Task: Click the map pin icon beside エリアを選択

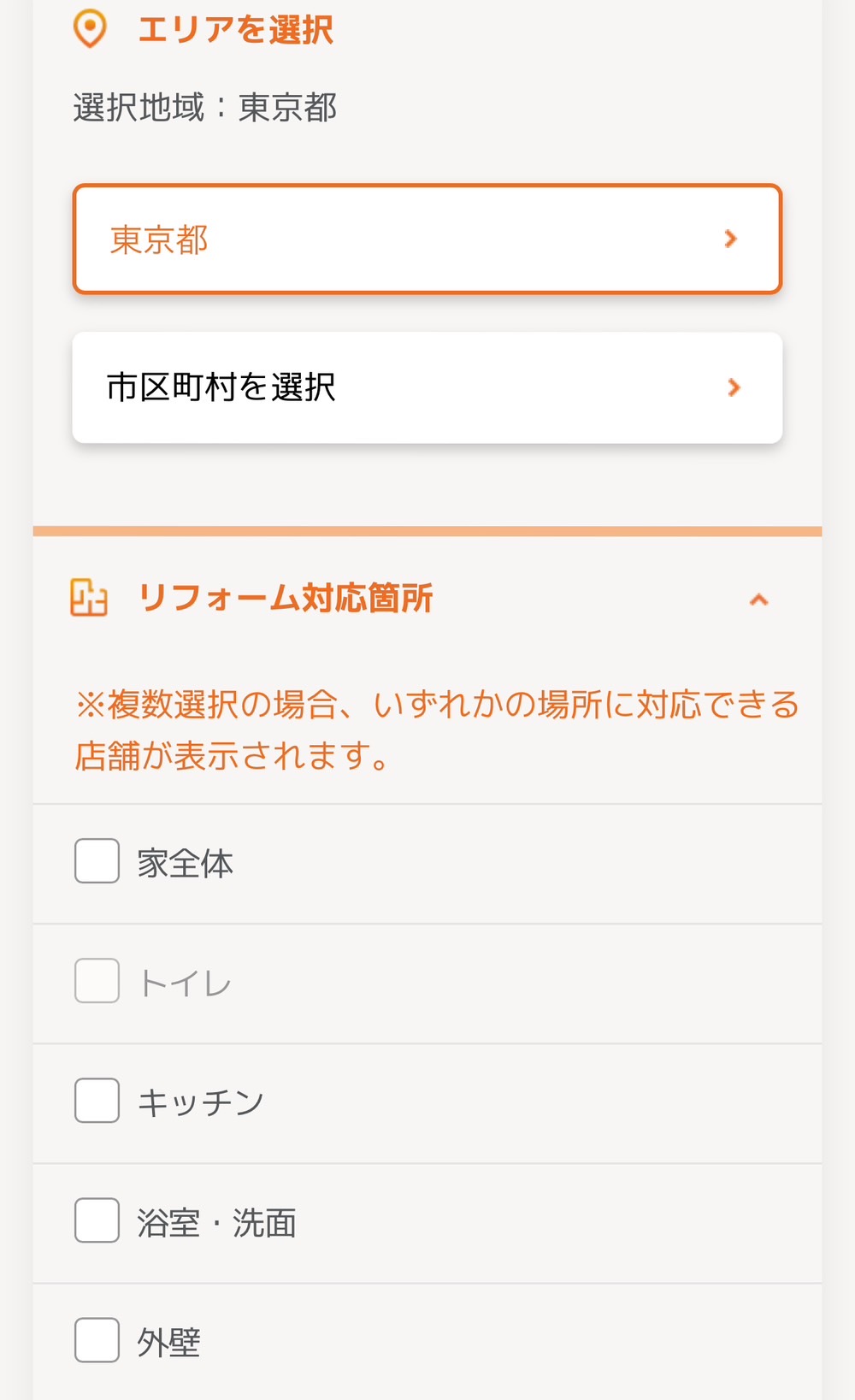Action: pos(90,28)
